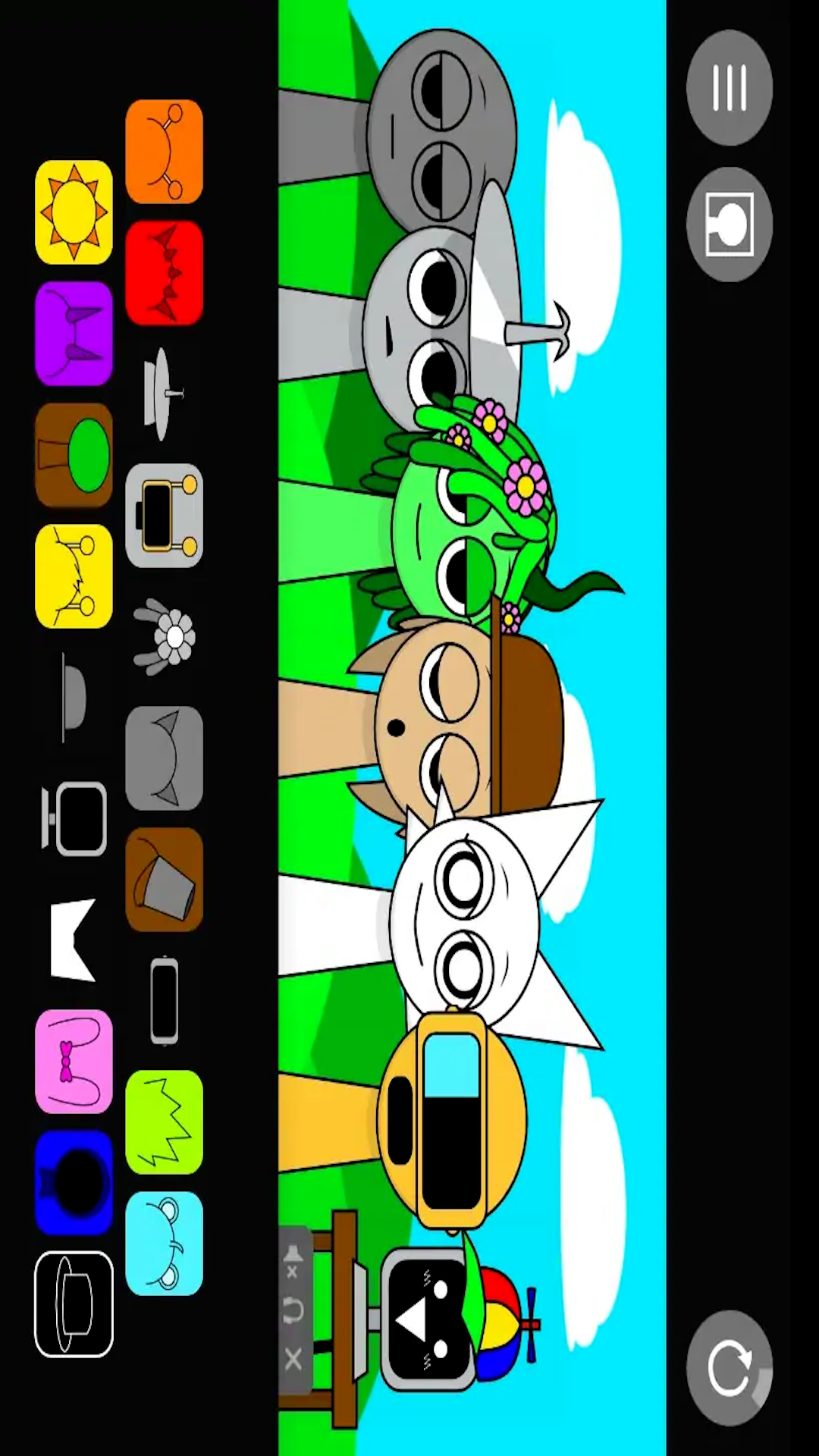
Task: Pick the purple horned character icon
Action: coord(74,334)
